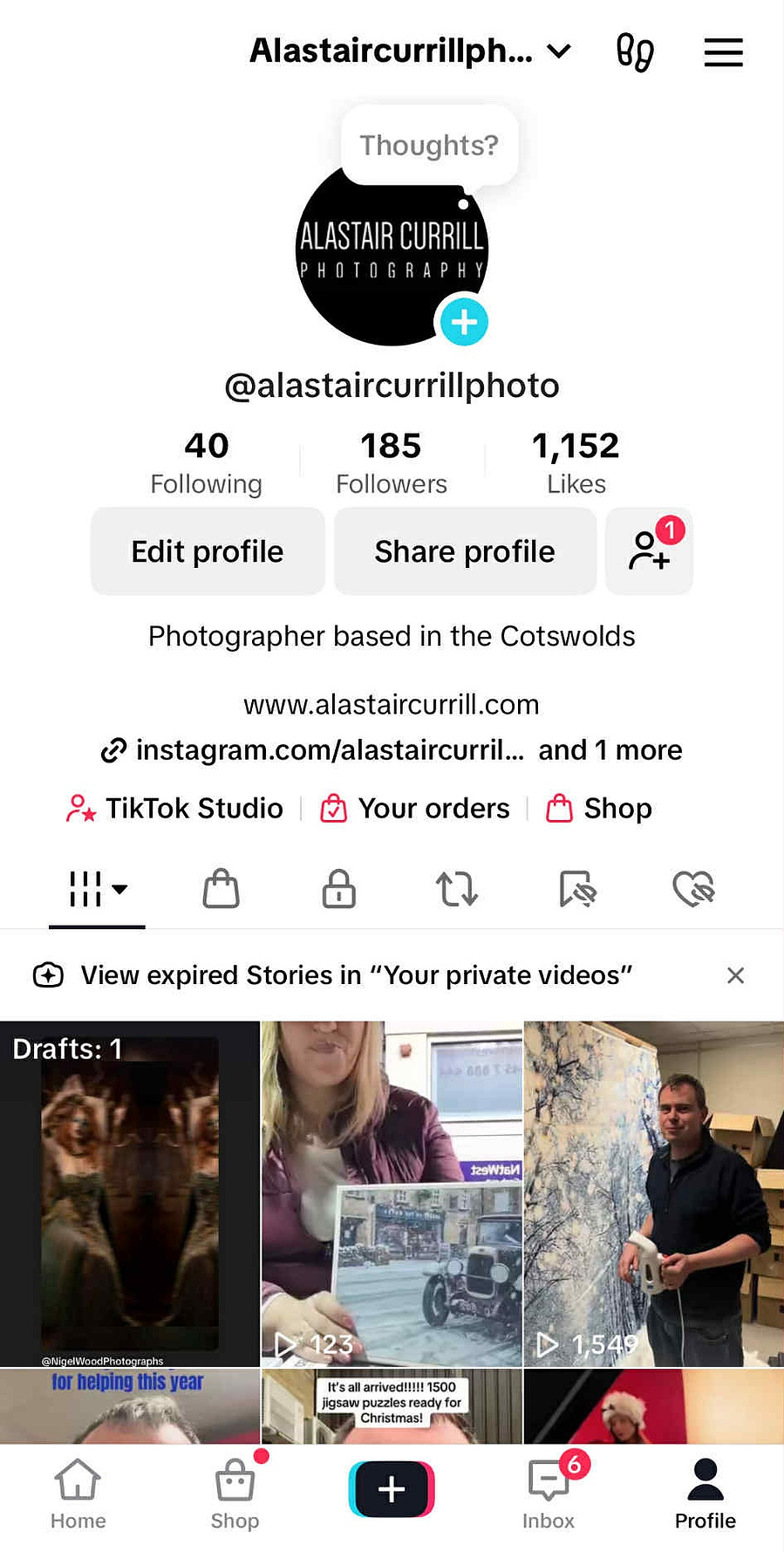The width and height of the screenshot is (784, 1552).
Task: Switch to the liked videos heart tab
Action: tap(693, 889)
